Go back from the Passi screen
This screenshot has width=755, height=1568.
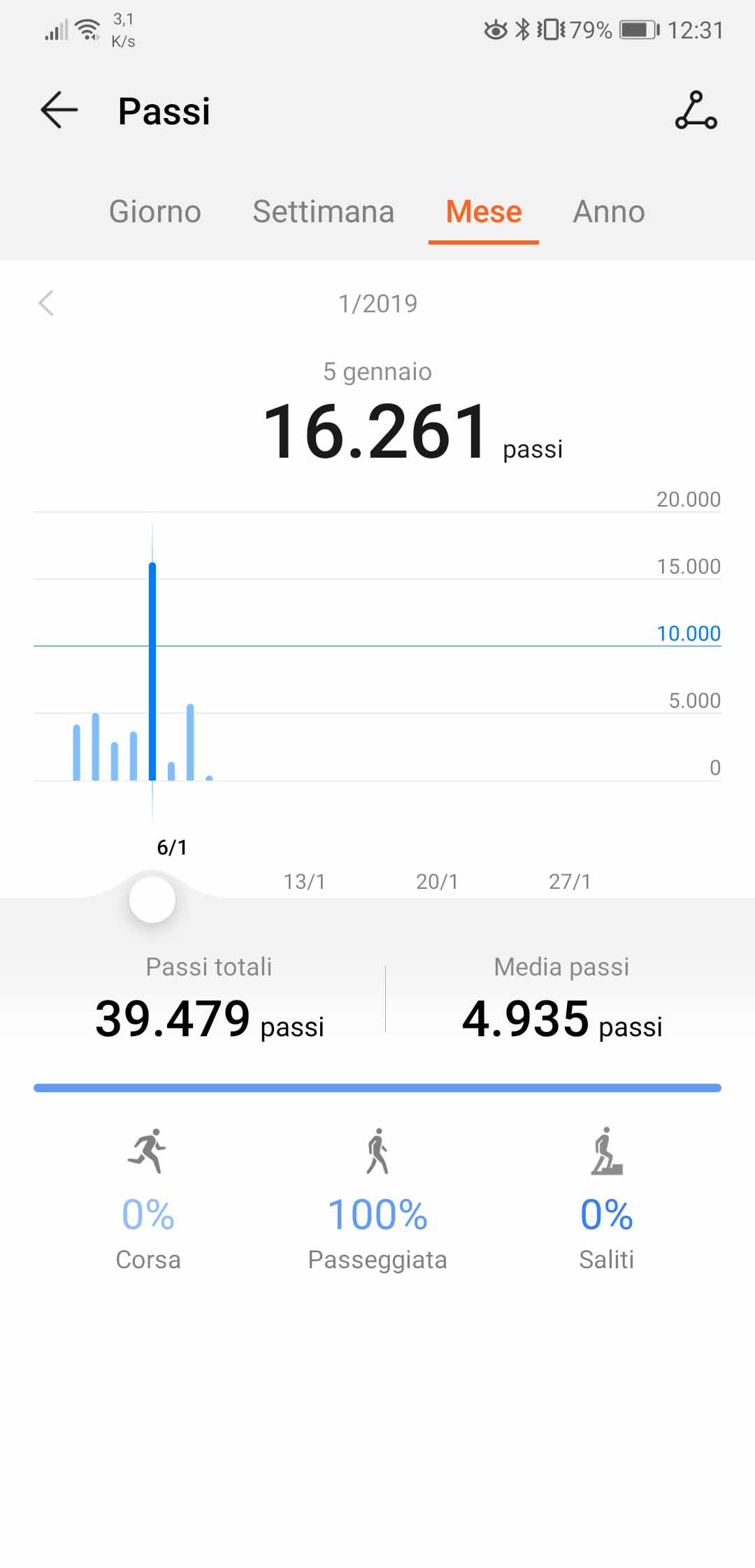[59, 110]
